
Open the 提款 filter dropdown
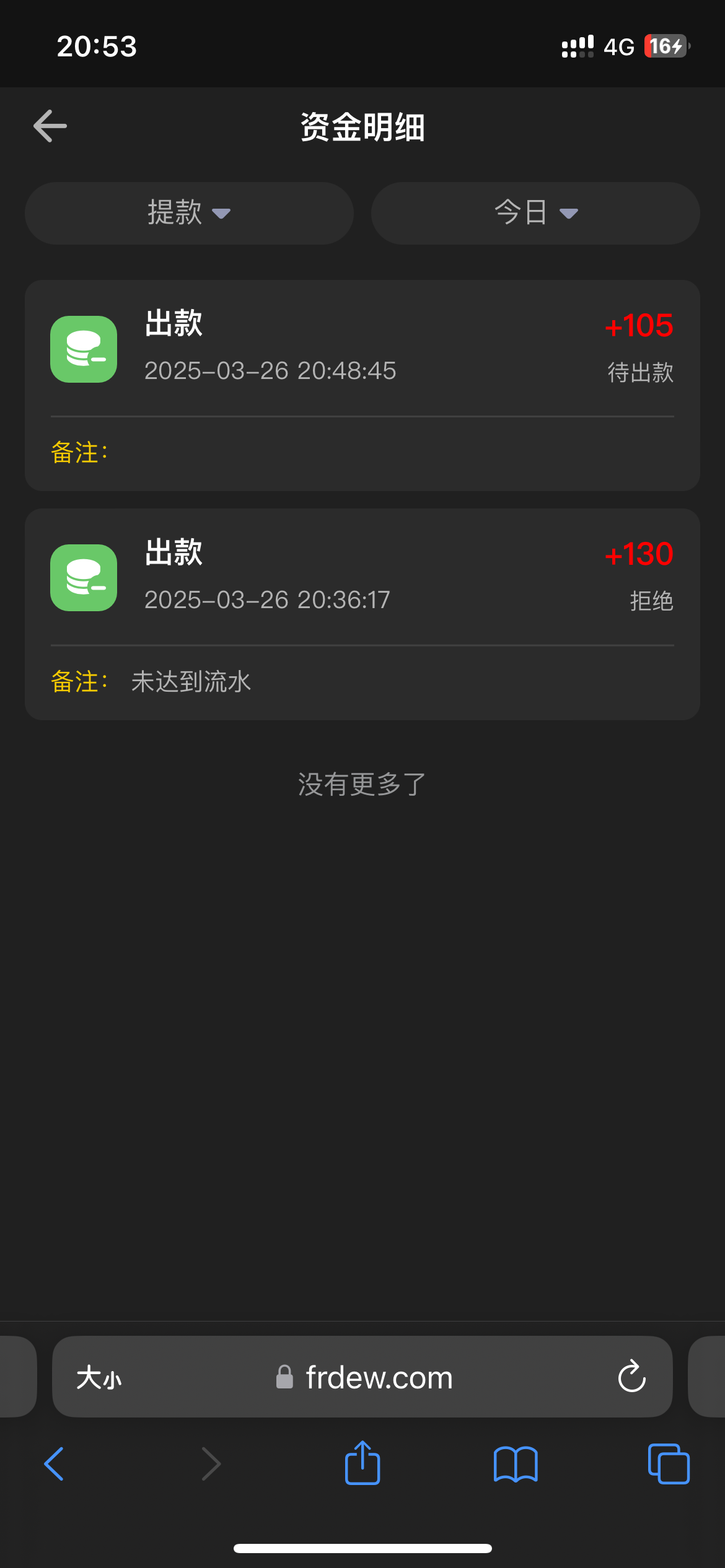[x=188, y=213]
